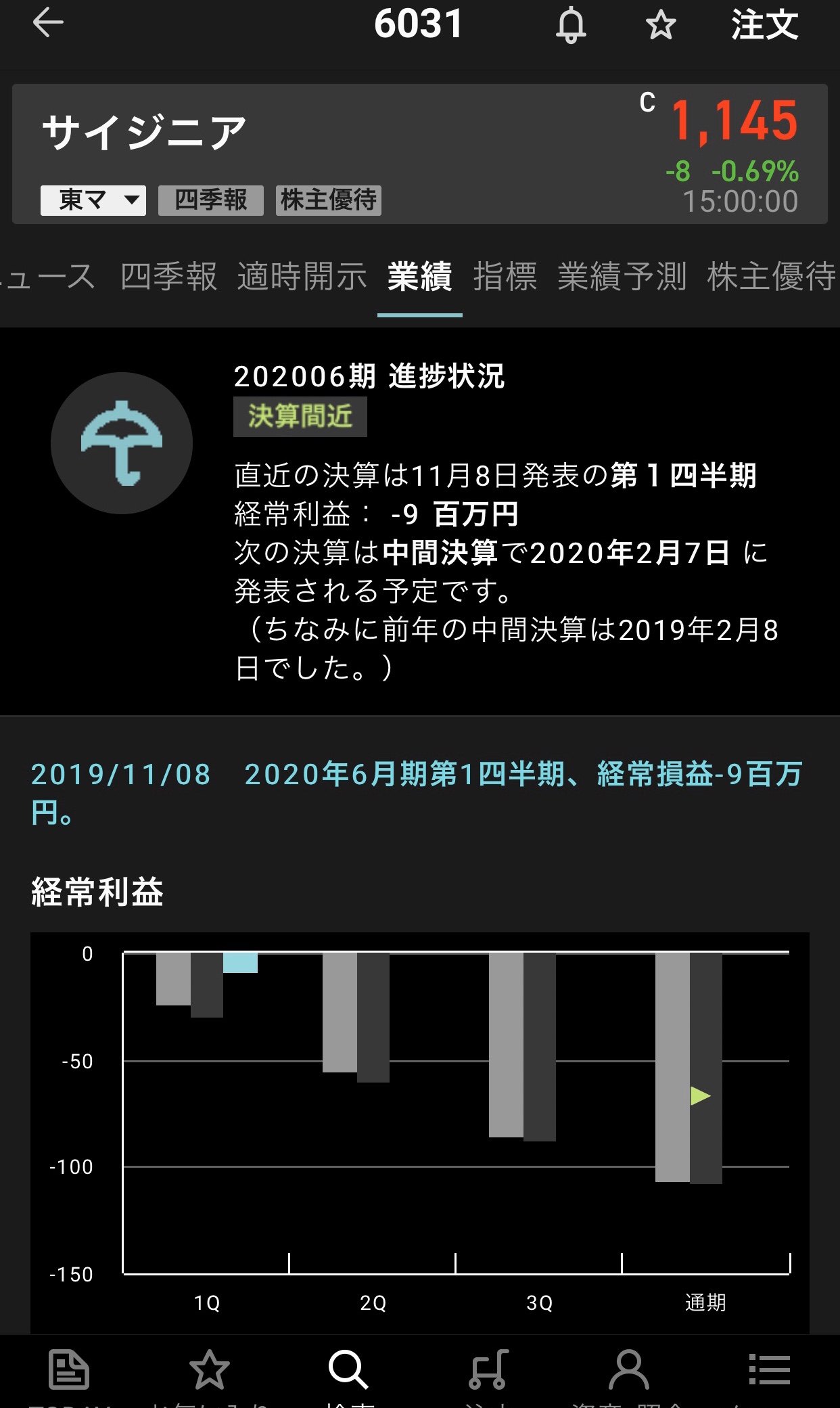This screenshot has height=1408, width=840.
Task: Open the document icon bottom tab
Action: coord(69,1370)
